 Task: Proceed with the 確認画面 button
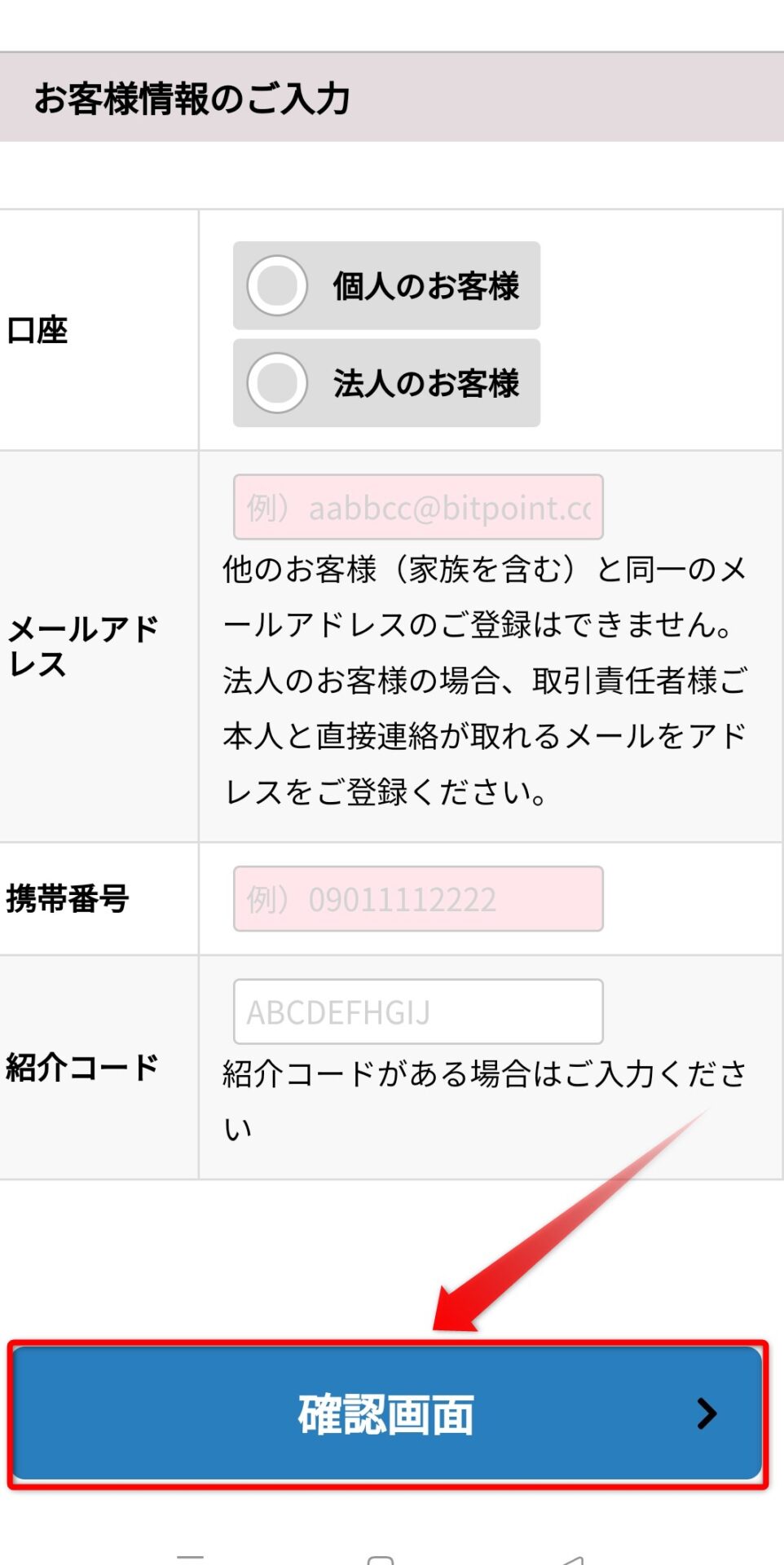(388, 1413)
